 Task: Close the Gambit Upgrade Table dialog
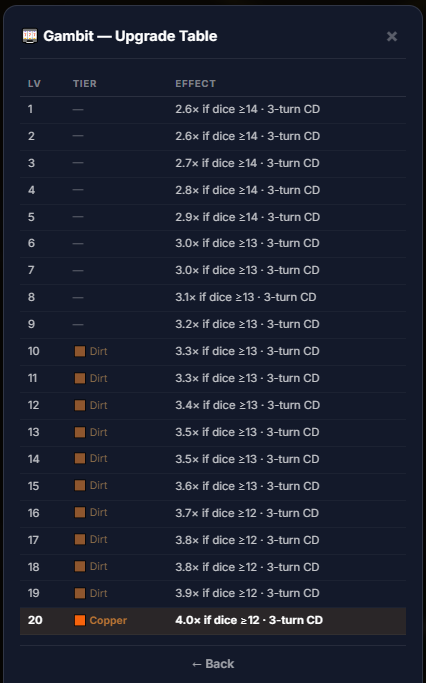coord(392,37)
